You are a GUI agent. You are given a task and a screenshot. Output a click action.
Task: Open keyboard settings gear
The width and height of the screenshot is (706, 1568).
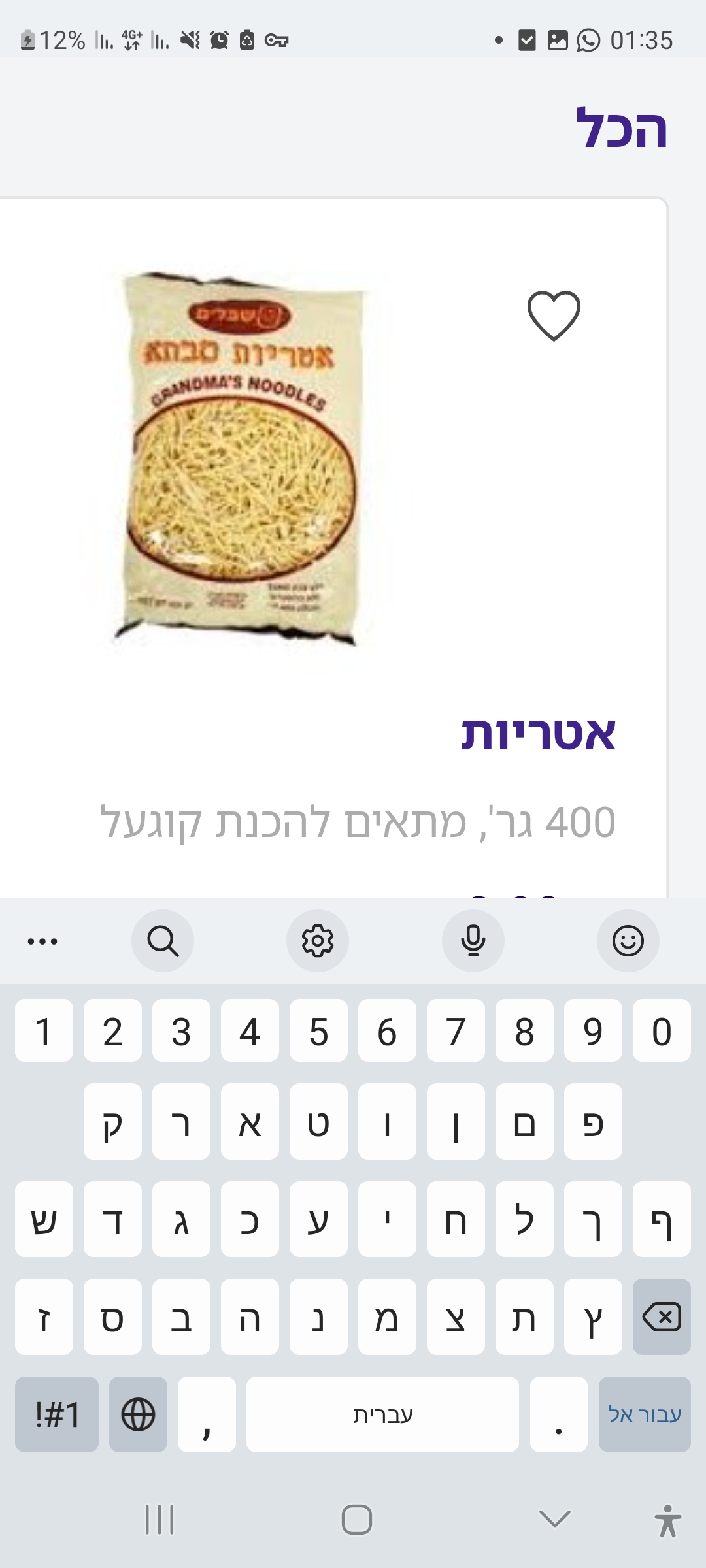(318, 941)
